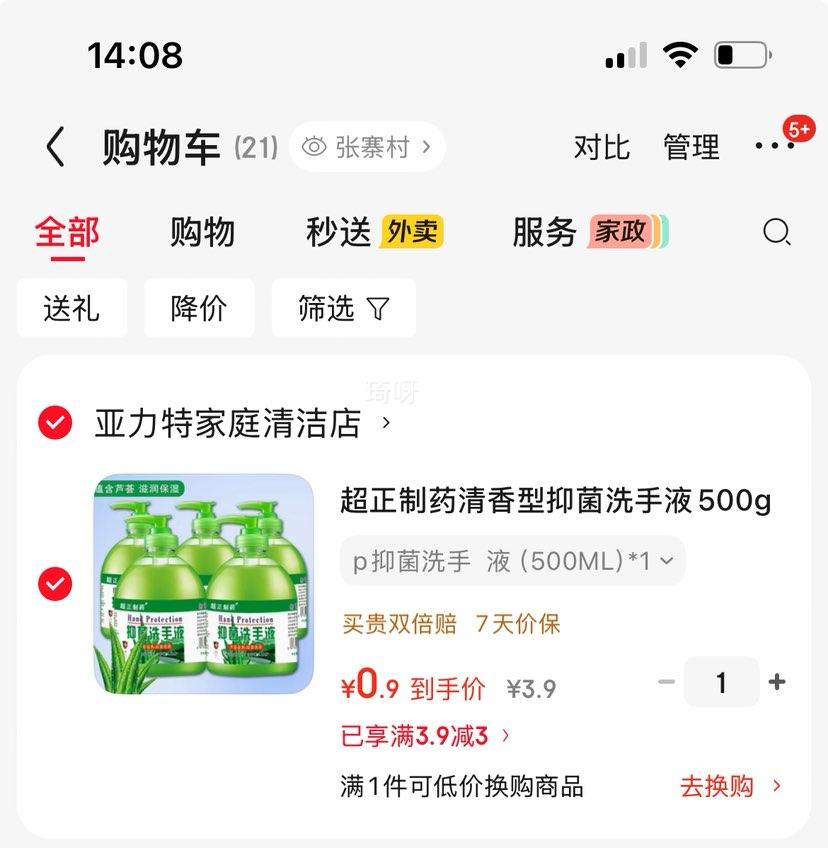Viewport: 828px width, 848px height.
Task: Uncheck the 亚力特家庭清洁店 store checkbox
Action: pos(55,423)
